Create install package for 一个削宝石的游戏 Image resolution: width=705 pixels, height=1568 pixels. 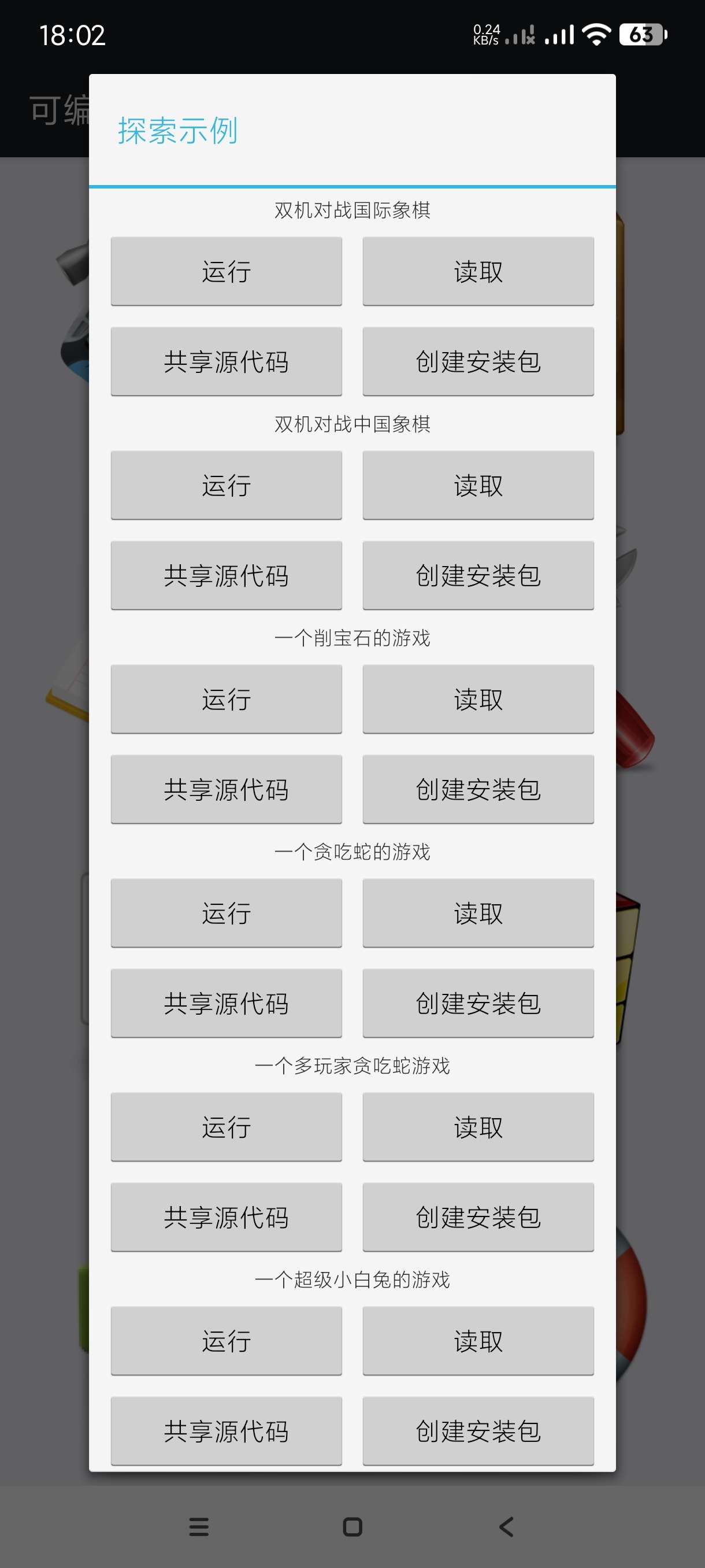pos(477,789)
